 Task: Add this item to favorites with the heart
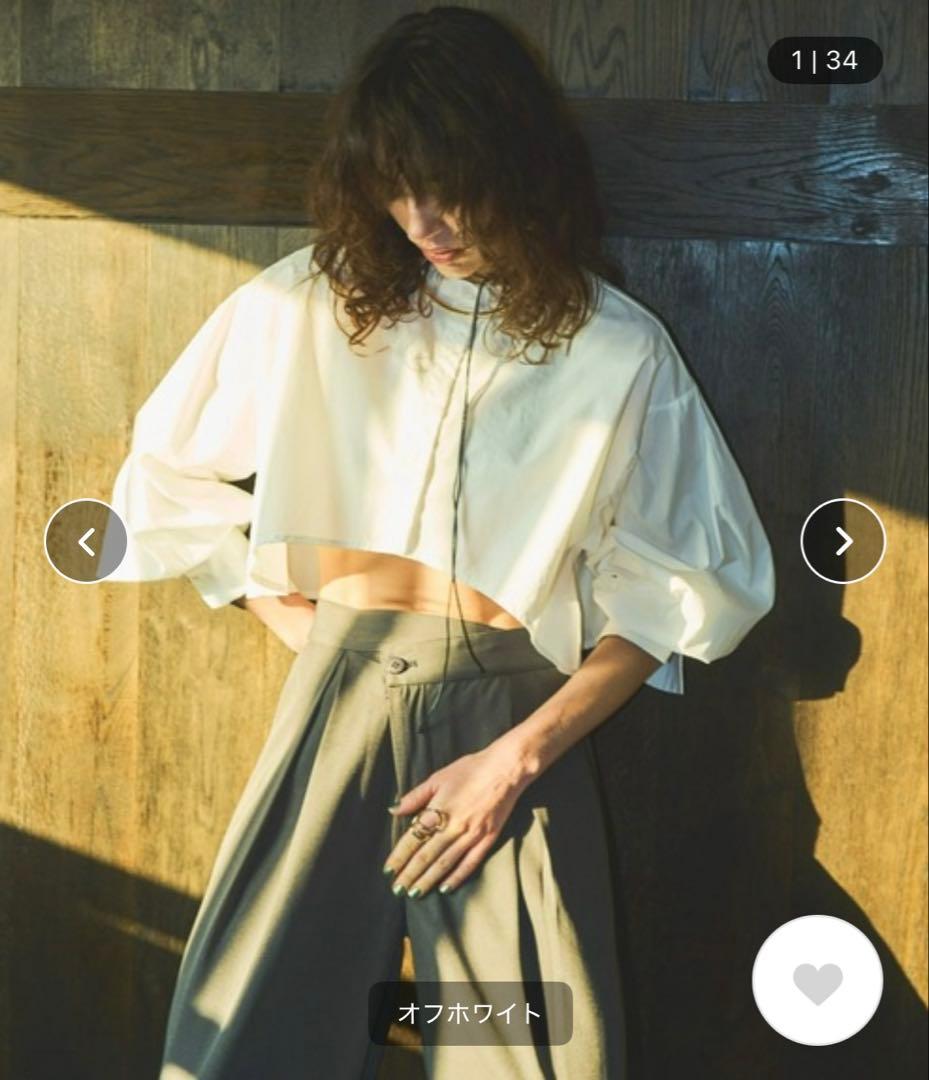click(x=817, y=980)
